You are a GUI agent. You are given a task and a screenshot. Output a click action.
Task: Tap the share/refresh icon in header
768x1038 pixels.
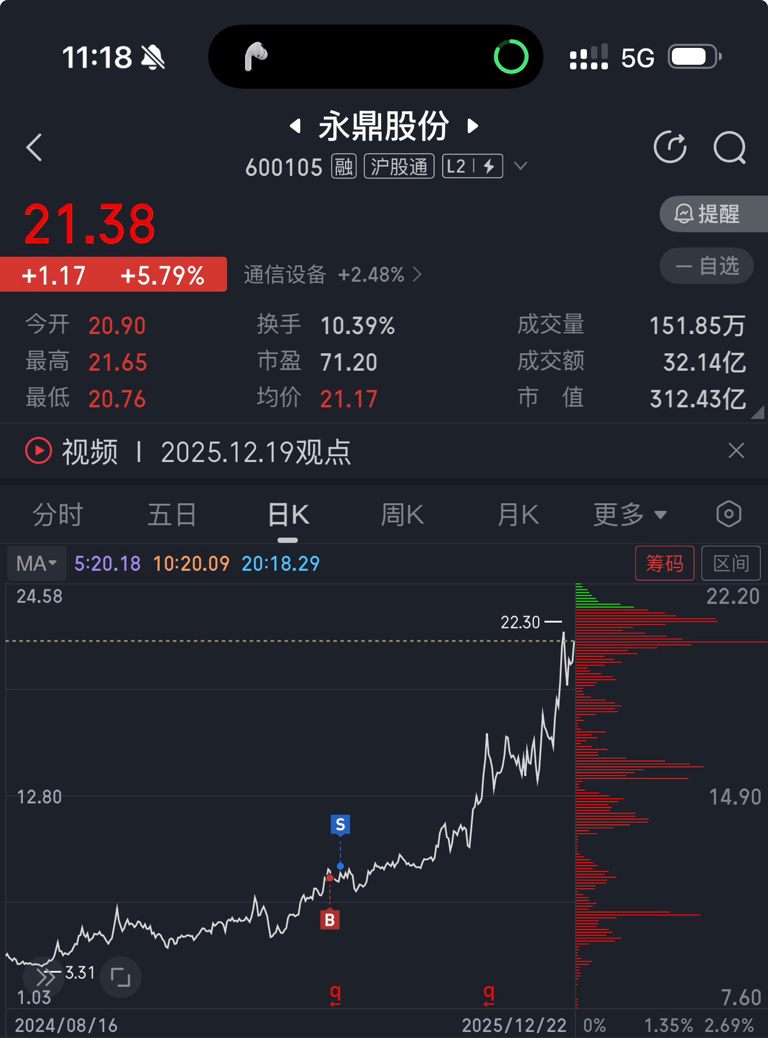[669, 148]
